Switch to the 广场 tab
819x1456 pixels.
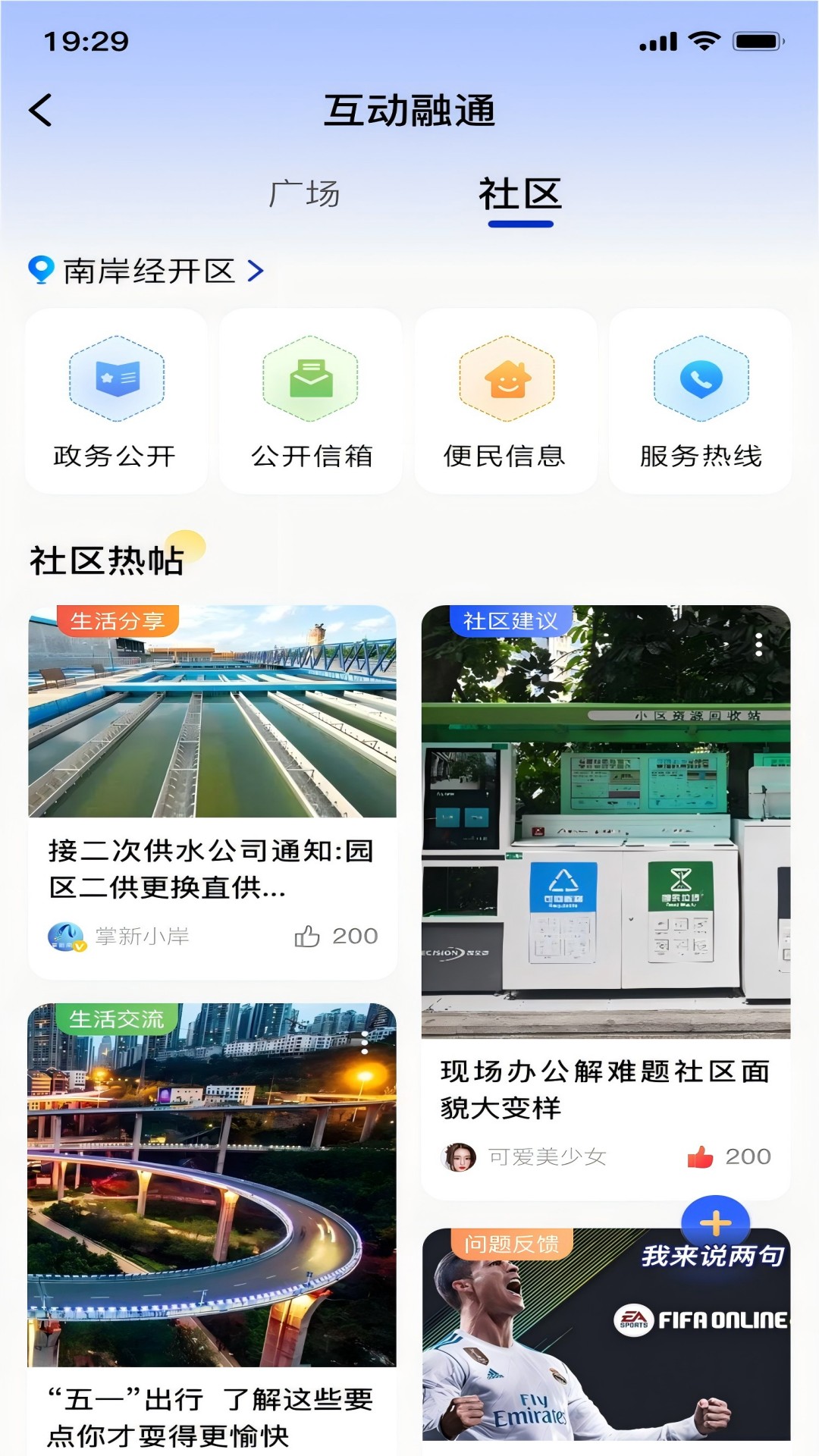306,193
